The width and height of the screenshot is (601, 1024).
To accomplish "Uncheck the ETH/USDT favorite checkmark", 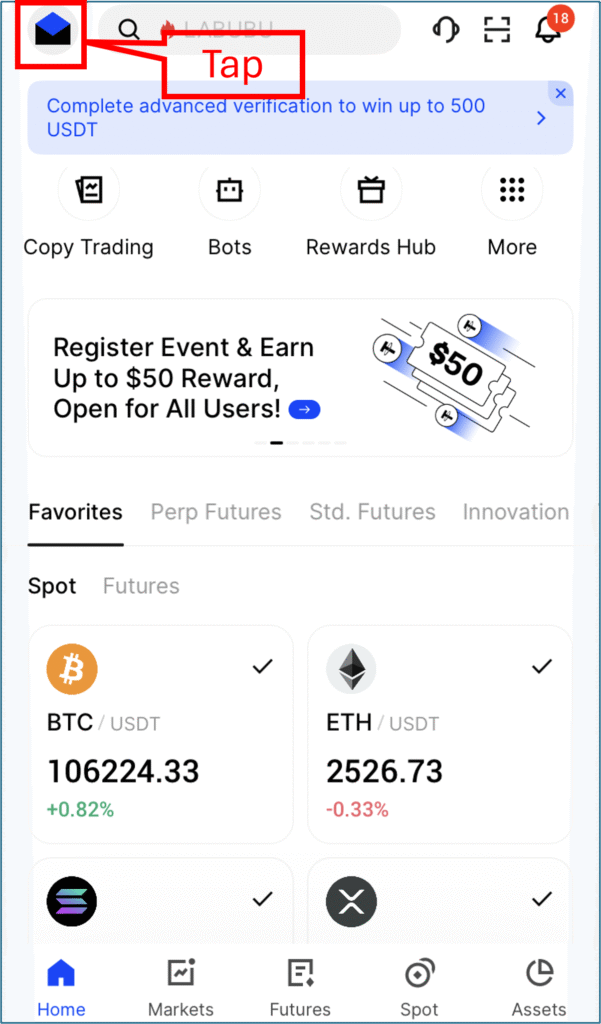I will click(542, 667).
